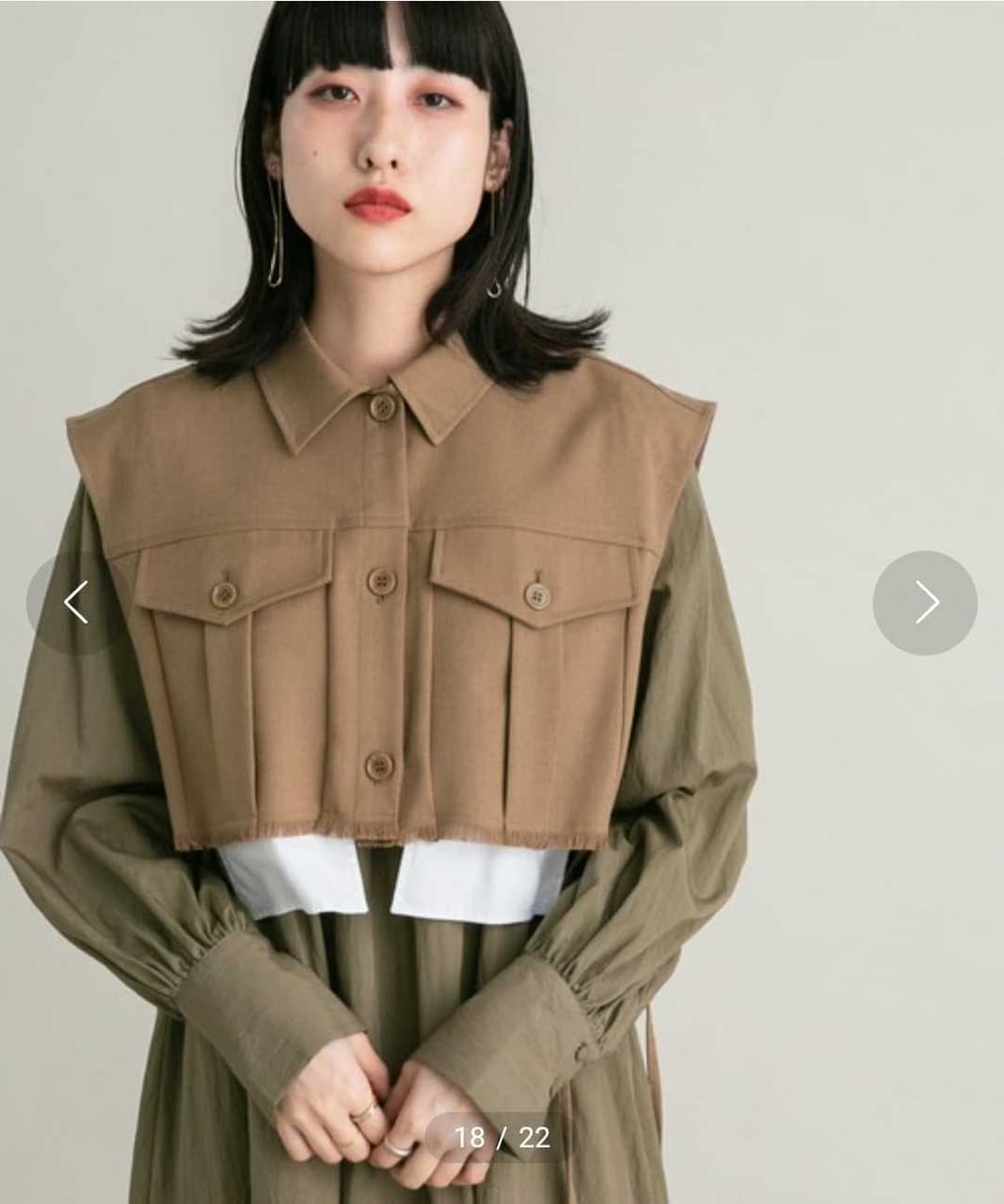Go to the next product photo
Screen dimensions: 1004x1204
click(x=925, y=603)
